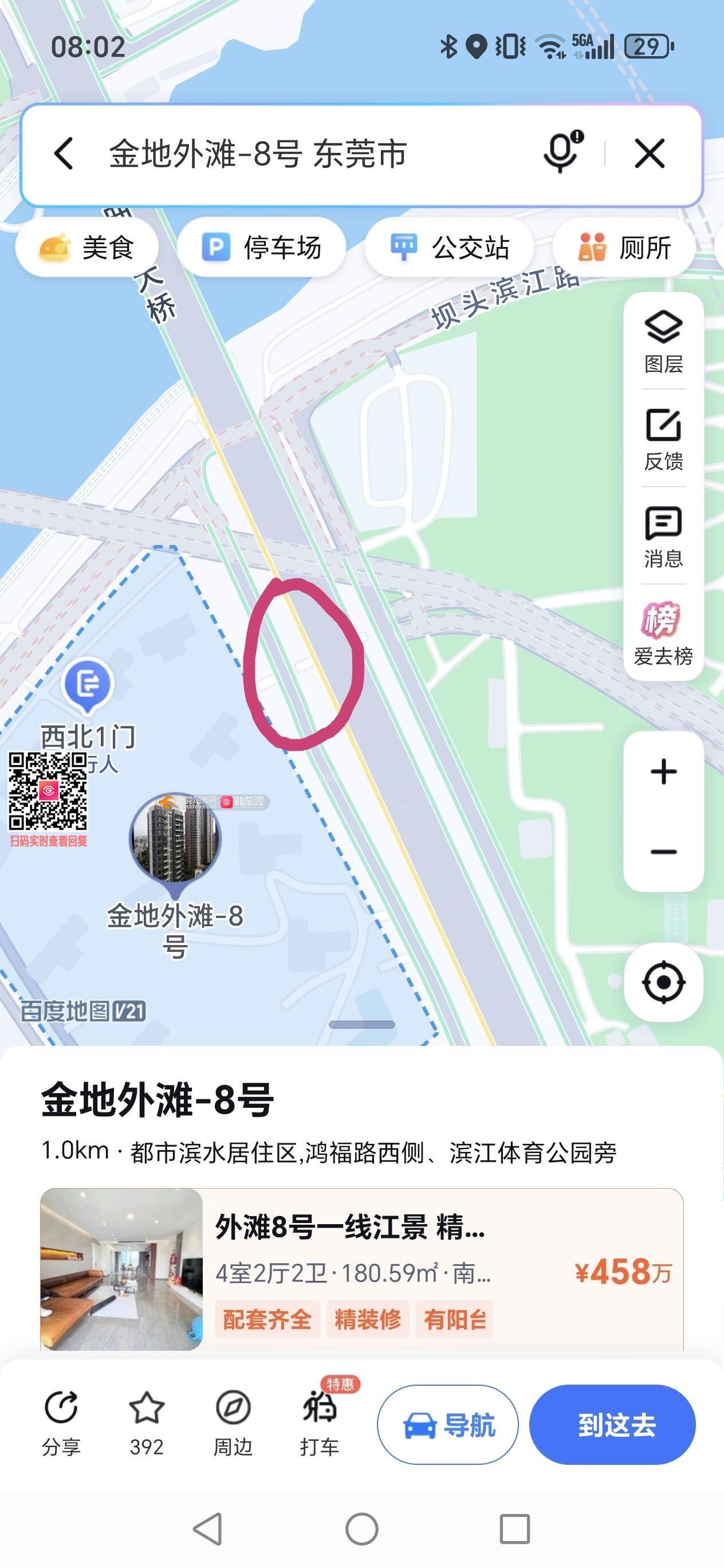Open 反馈 feedback
The height and width of the screenshot is (1568, 724).
663,439
